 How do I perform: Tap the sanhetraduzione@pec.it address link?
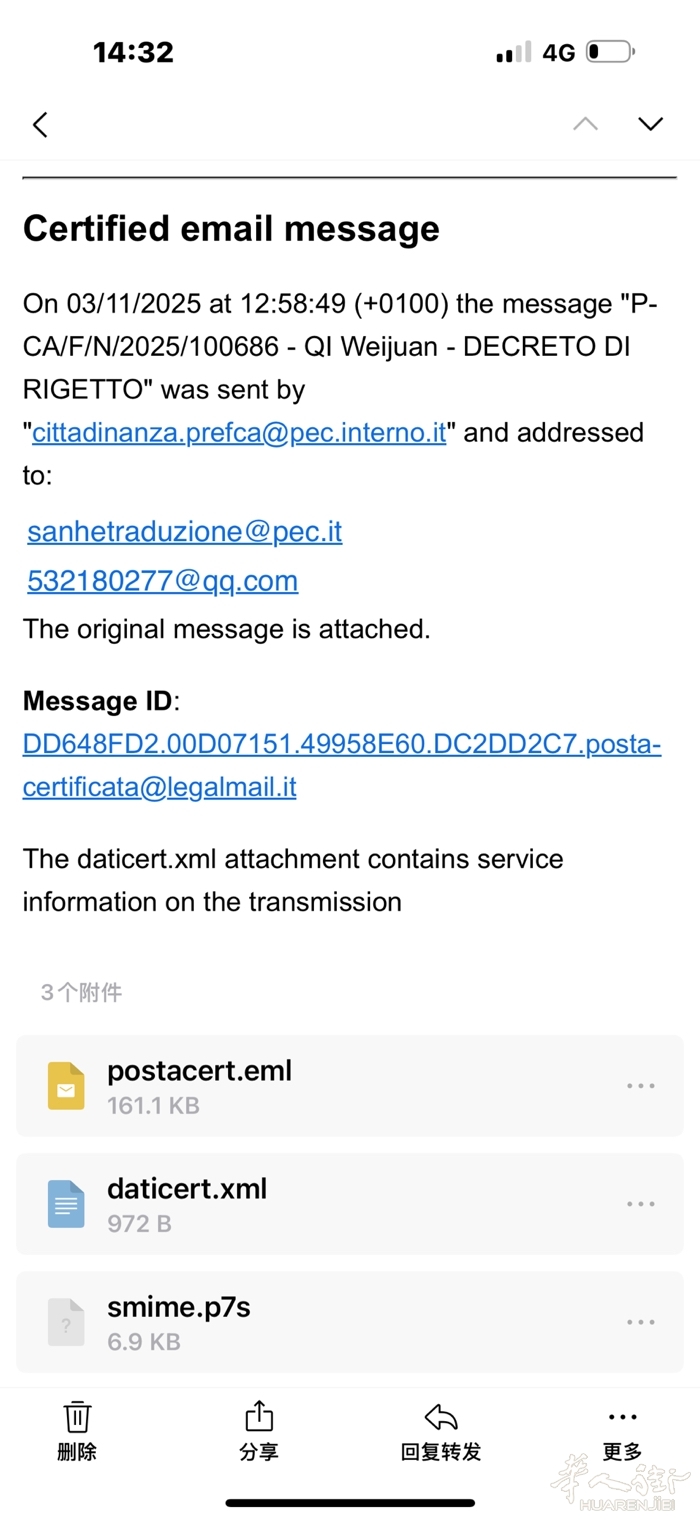[x=184, y=531]
